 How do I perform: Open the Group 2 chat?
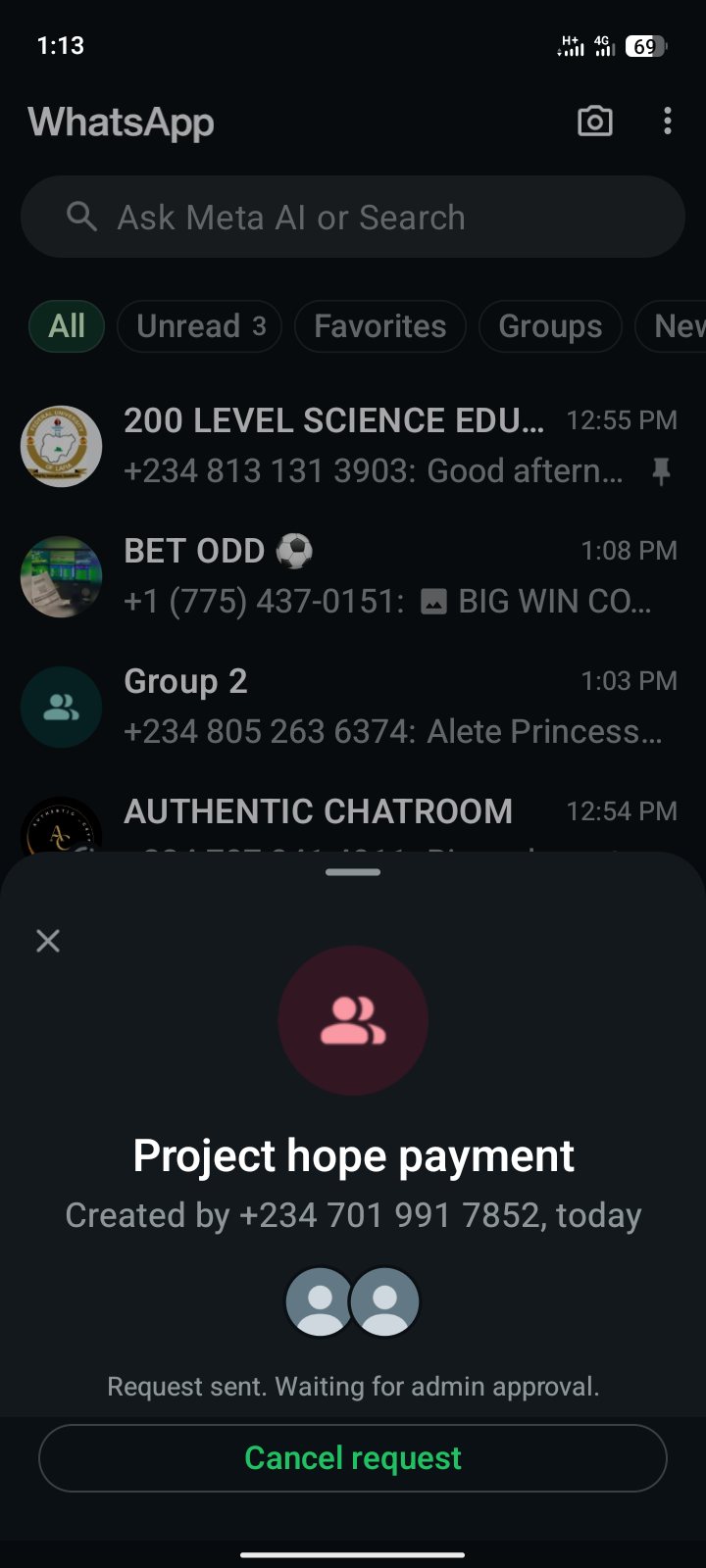click(x=353, y=707)
